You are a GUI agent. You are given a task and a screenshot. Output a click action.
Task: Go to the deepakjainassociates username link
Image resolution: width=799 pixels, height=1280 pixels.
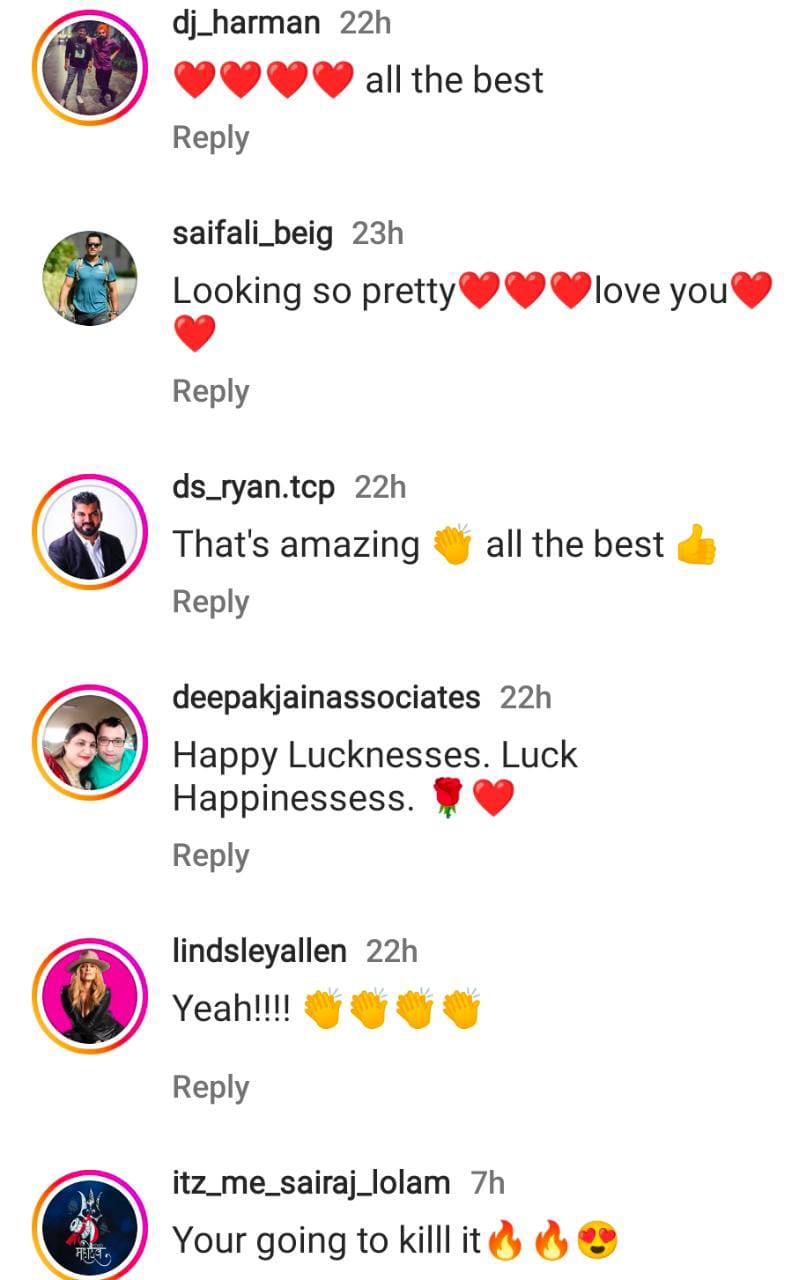327,698
